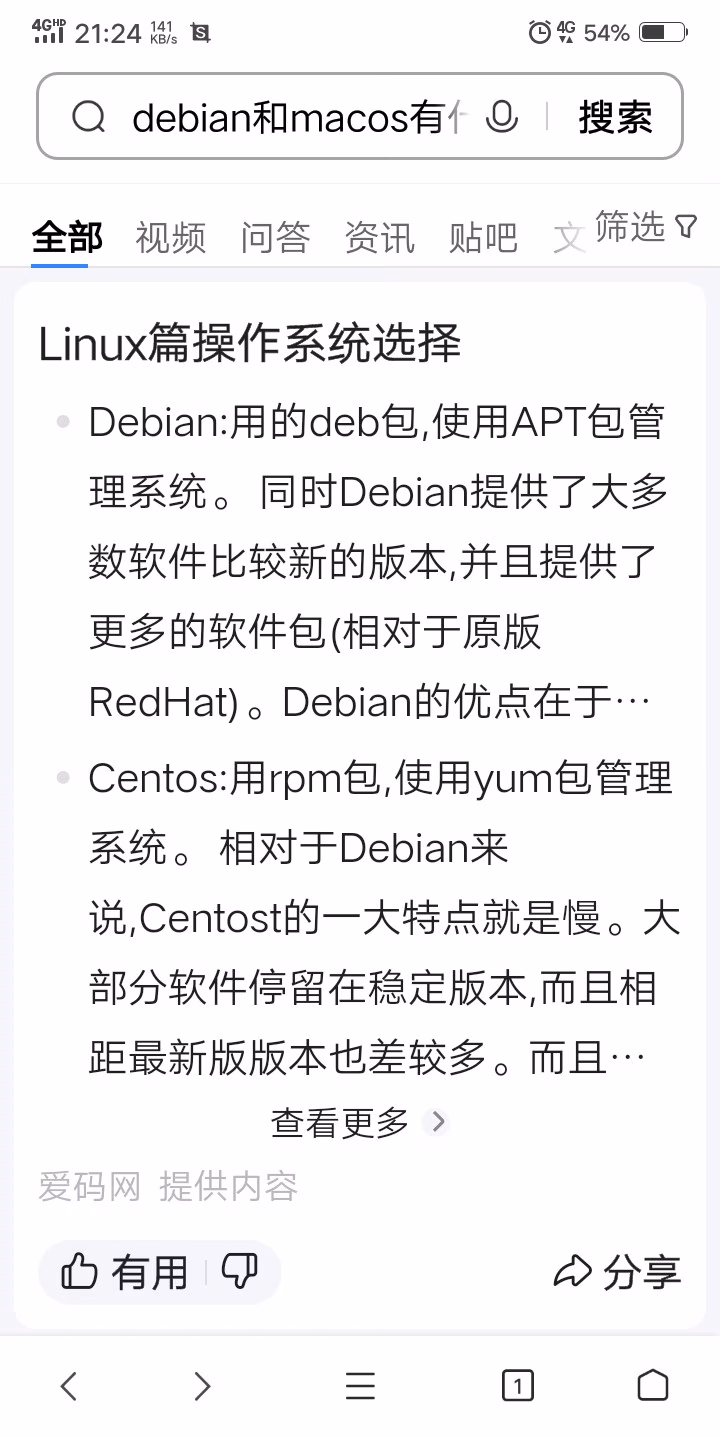Switch to the 贴吧 tab
720x1436 pixels.
coord(483,238)
